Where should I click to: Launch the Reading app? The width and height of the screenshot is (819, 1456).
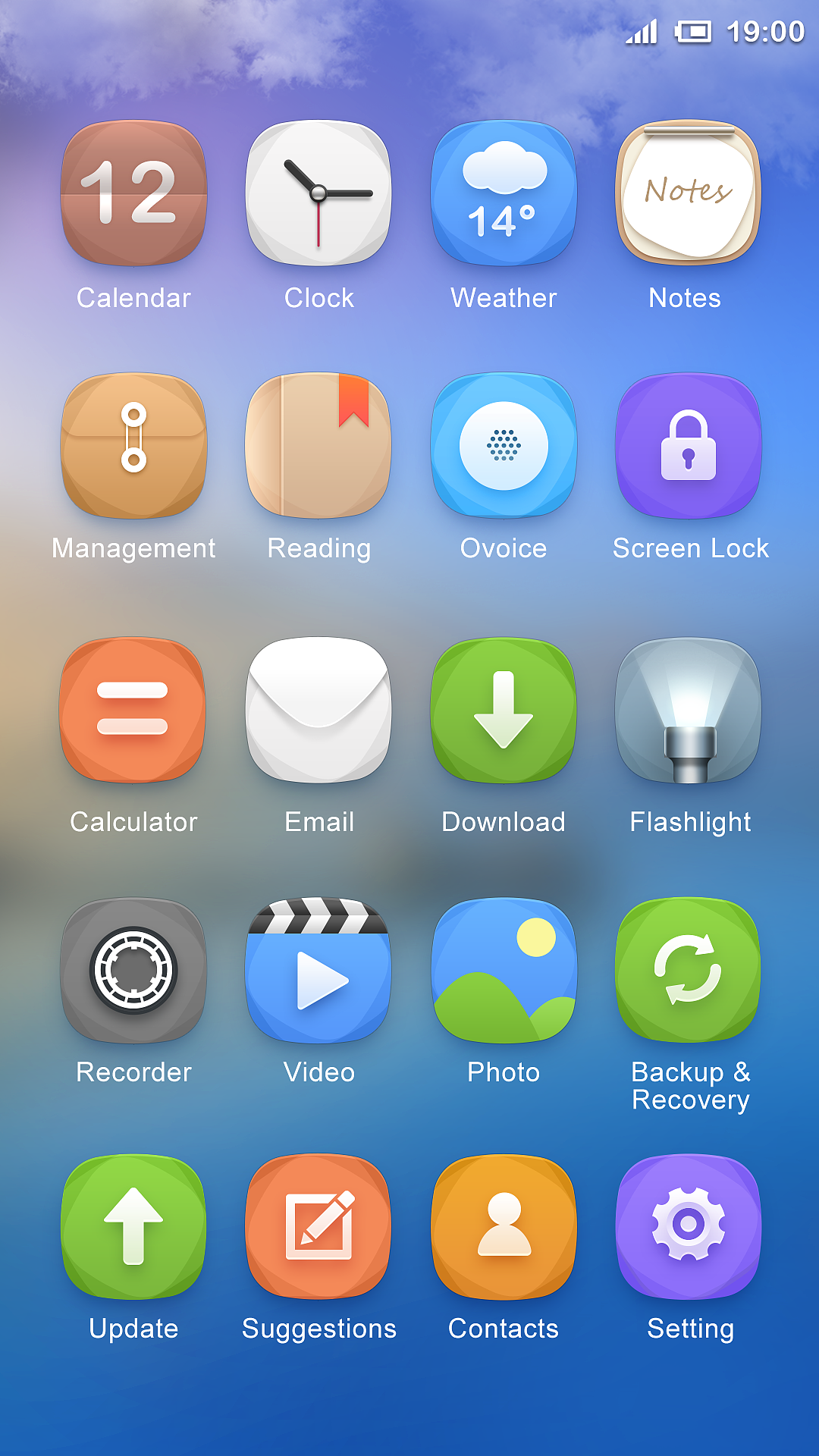(318, 445)
